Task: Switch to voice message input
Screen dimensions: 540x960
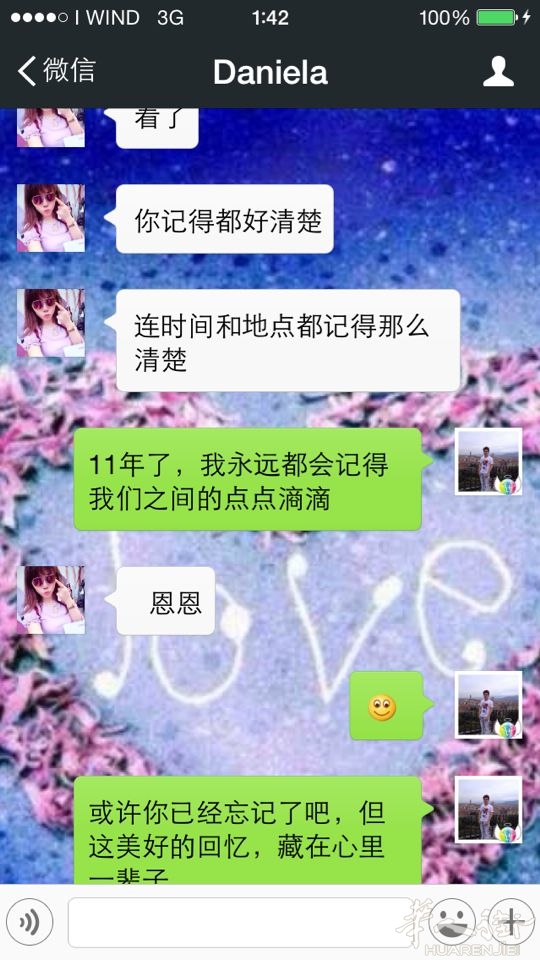Action: click(x=29, y=922)
